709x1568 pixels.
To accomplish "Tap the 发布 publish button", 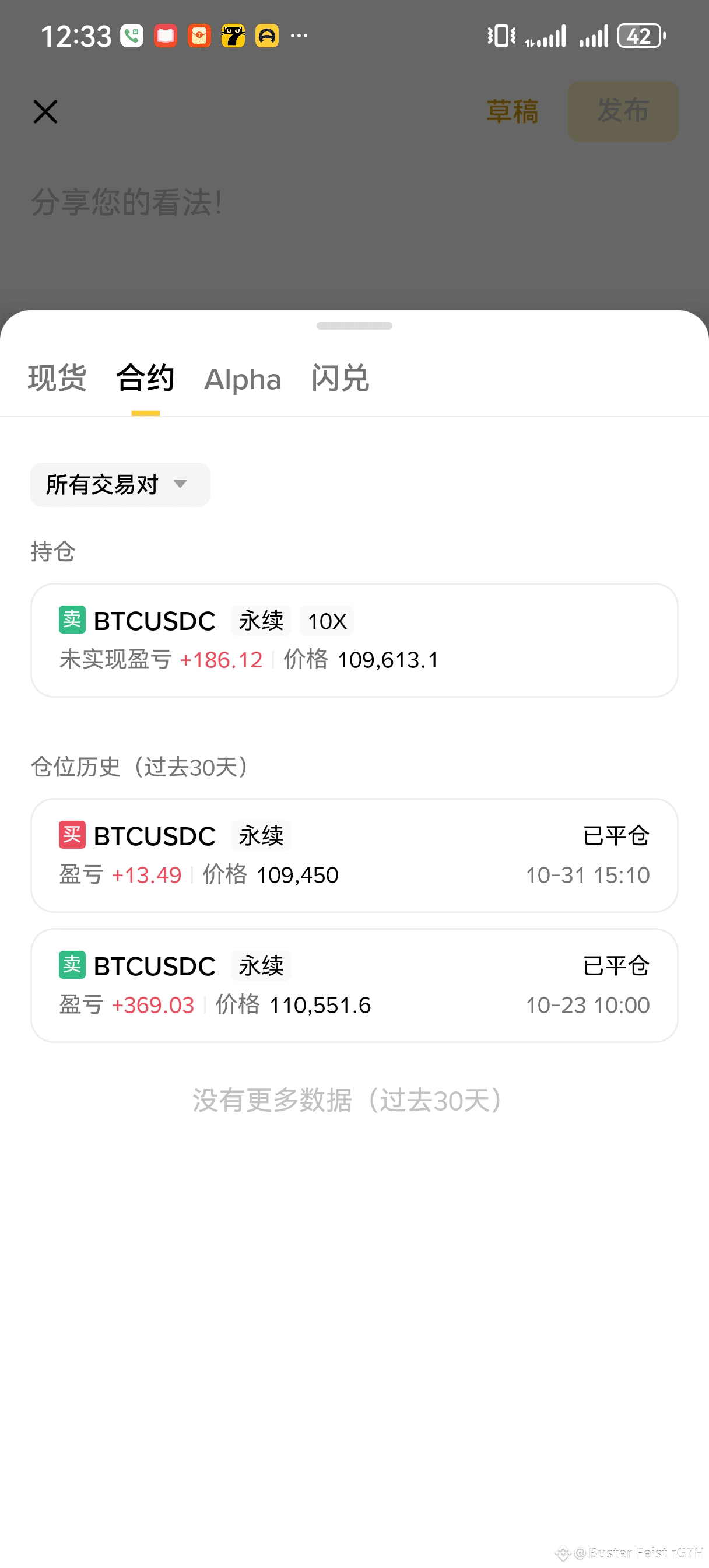I will click(x=623, y=112).
